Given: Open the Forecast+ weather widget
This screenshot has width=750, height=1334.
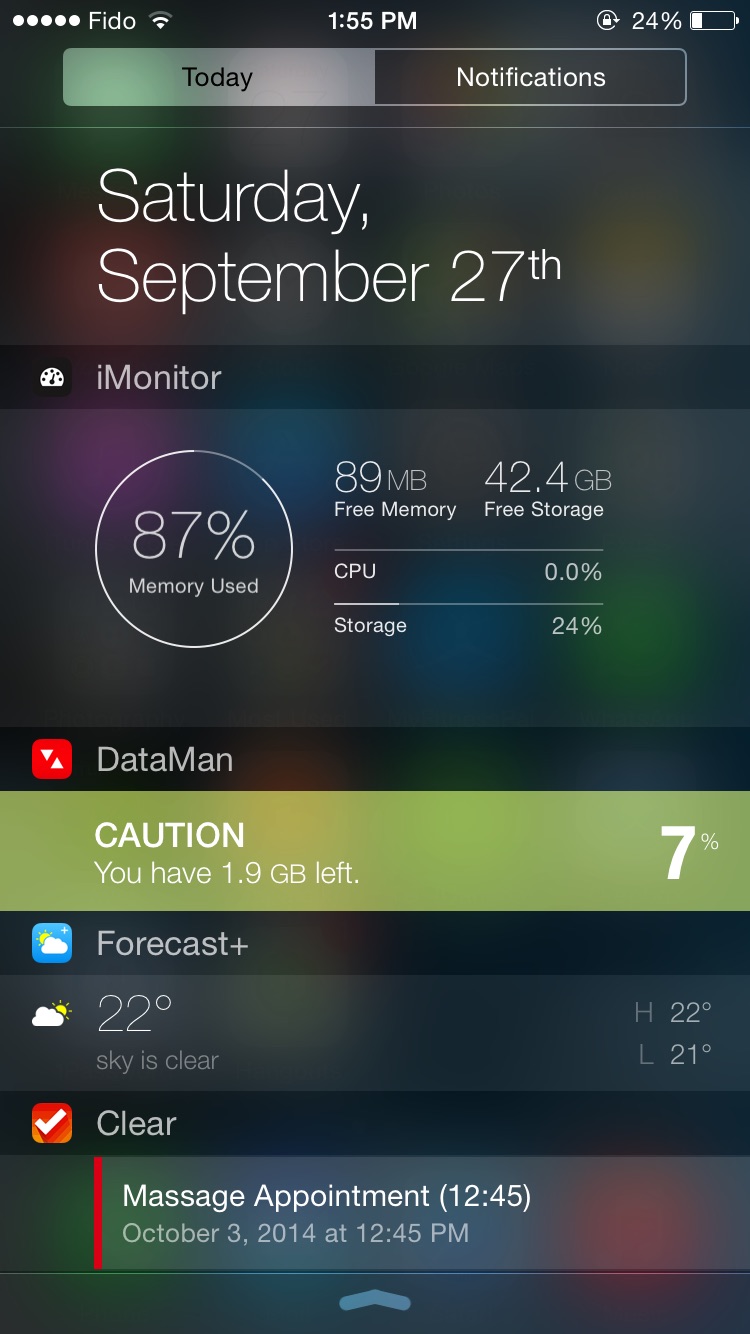Looking at the screenshot, I should click(374, 1032).
